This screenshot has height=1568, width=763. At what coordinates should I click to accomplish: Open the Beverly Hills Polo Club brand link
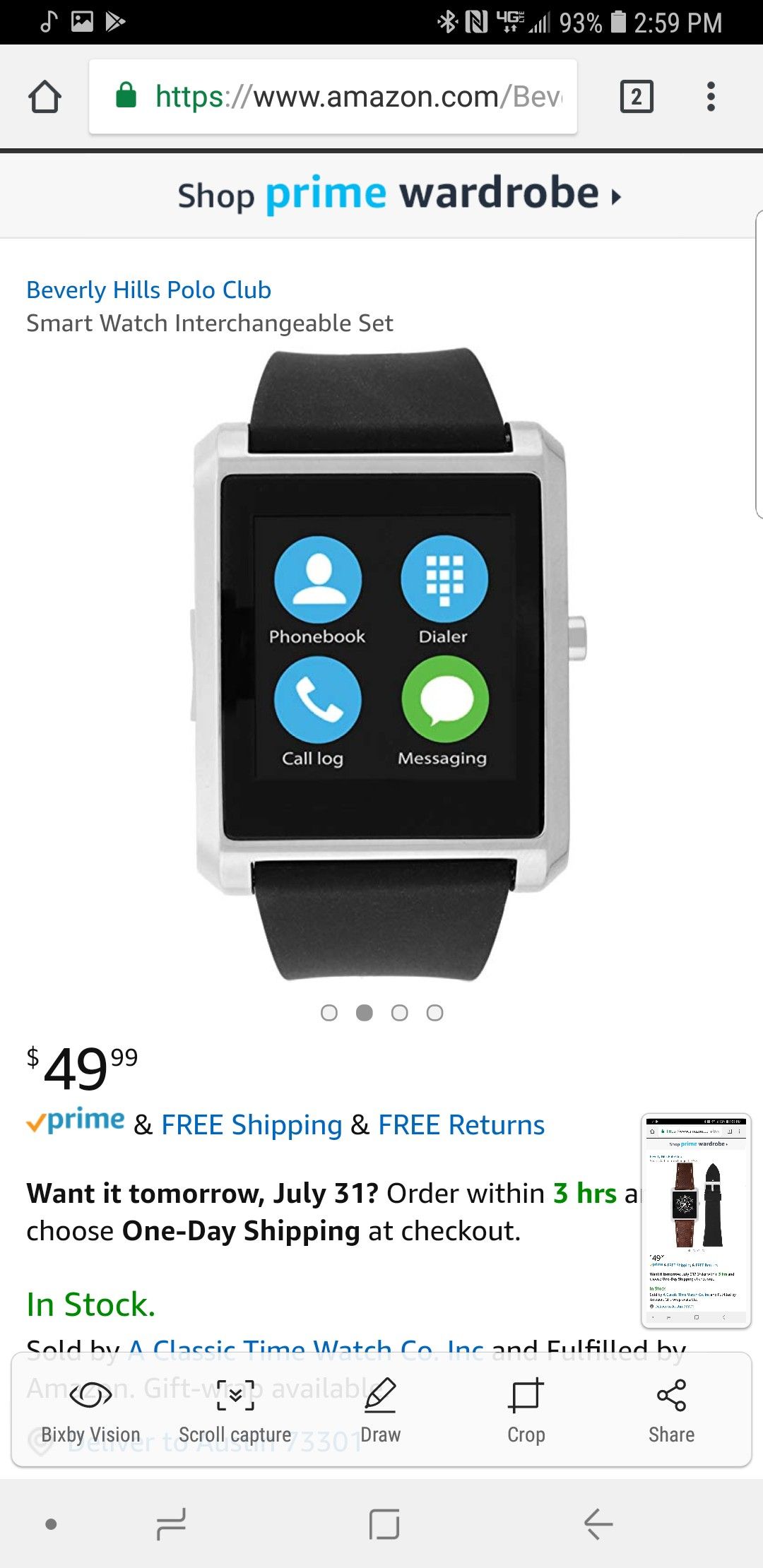pos(149,290)
